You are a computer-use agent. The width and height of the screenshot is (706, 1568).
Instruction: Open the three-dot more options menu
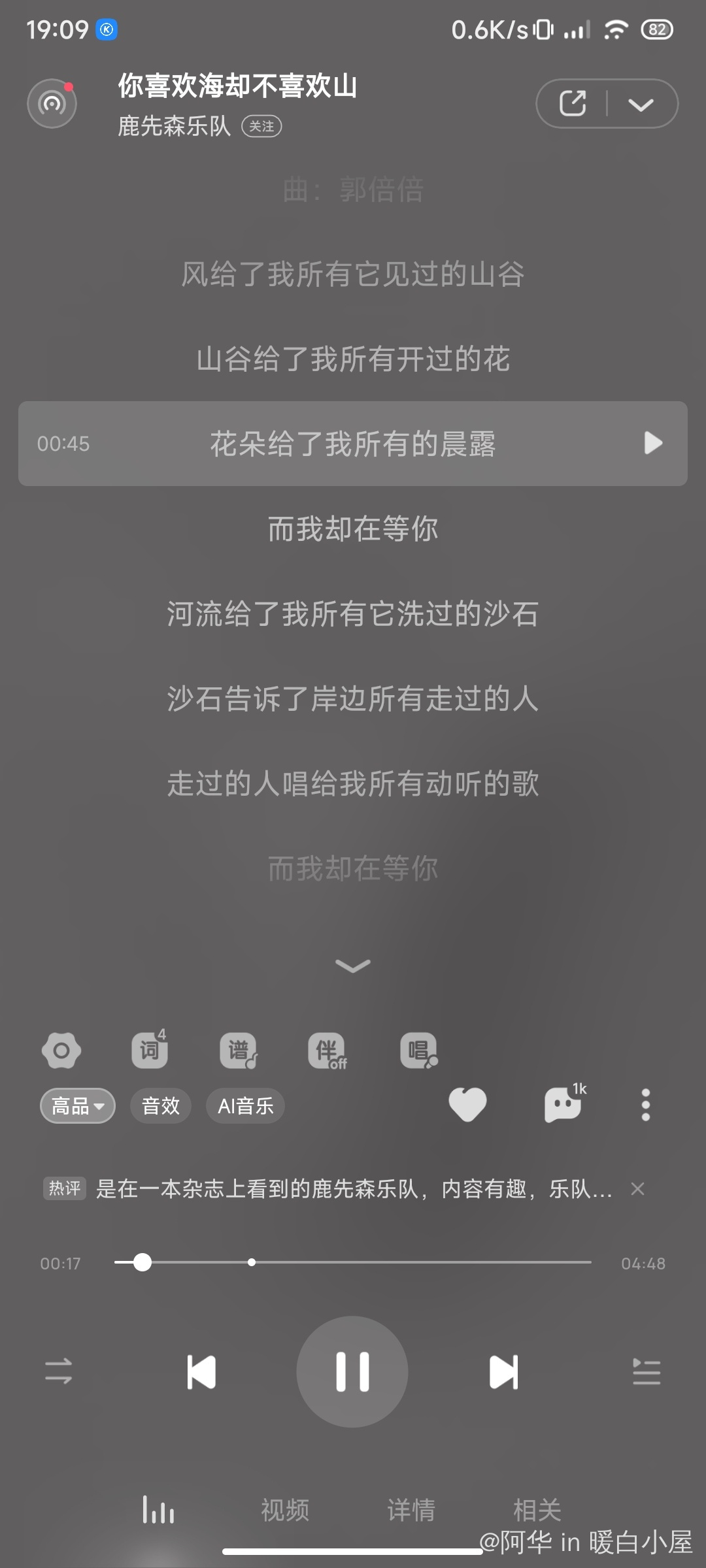645,1105
